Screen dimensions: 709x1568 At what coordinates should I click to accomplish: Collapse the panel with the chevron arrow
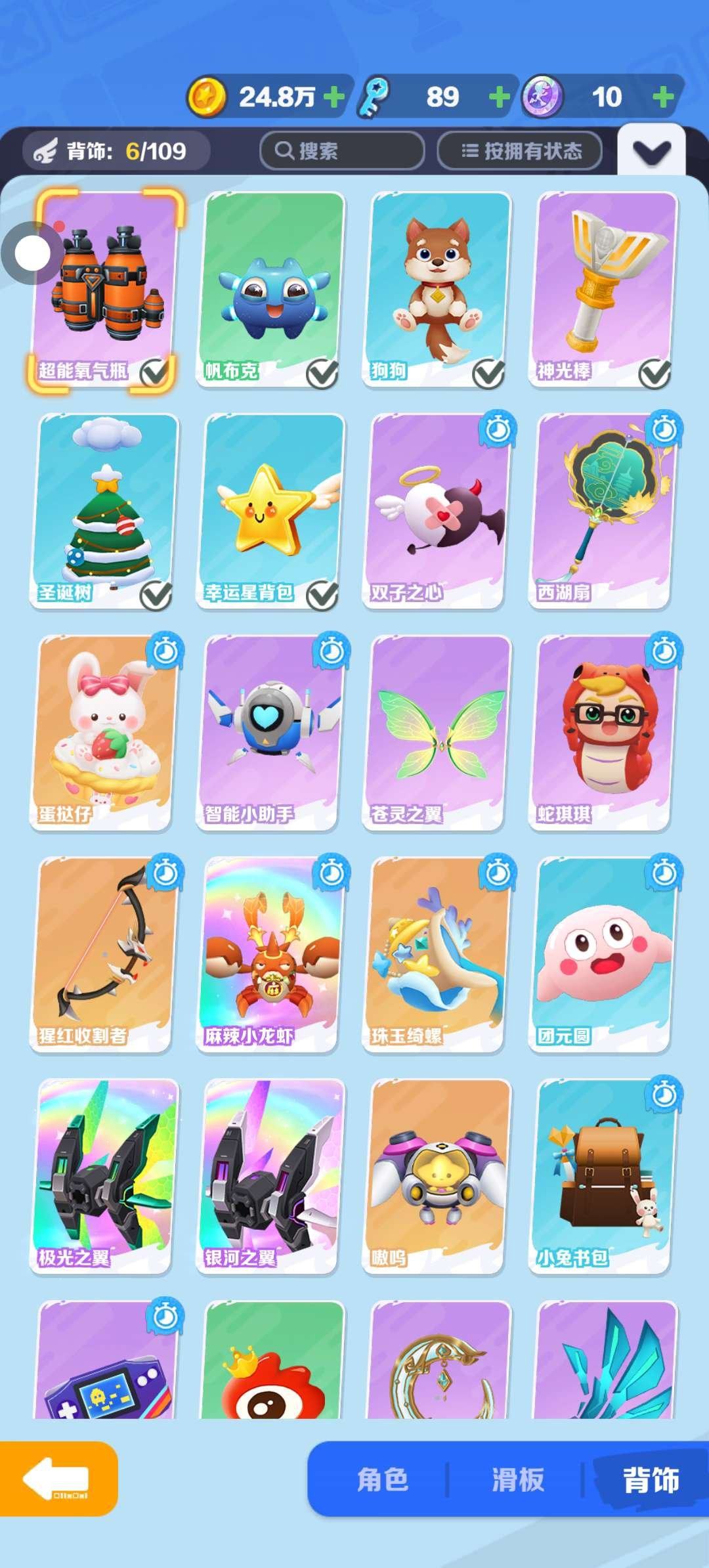651,152
